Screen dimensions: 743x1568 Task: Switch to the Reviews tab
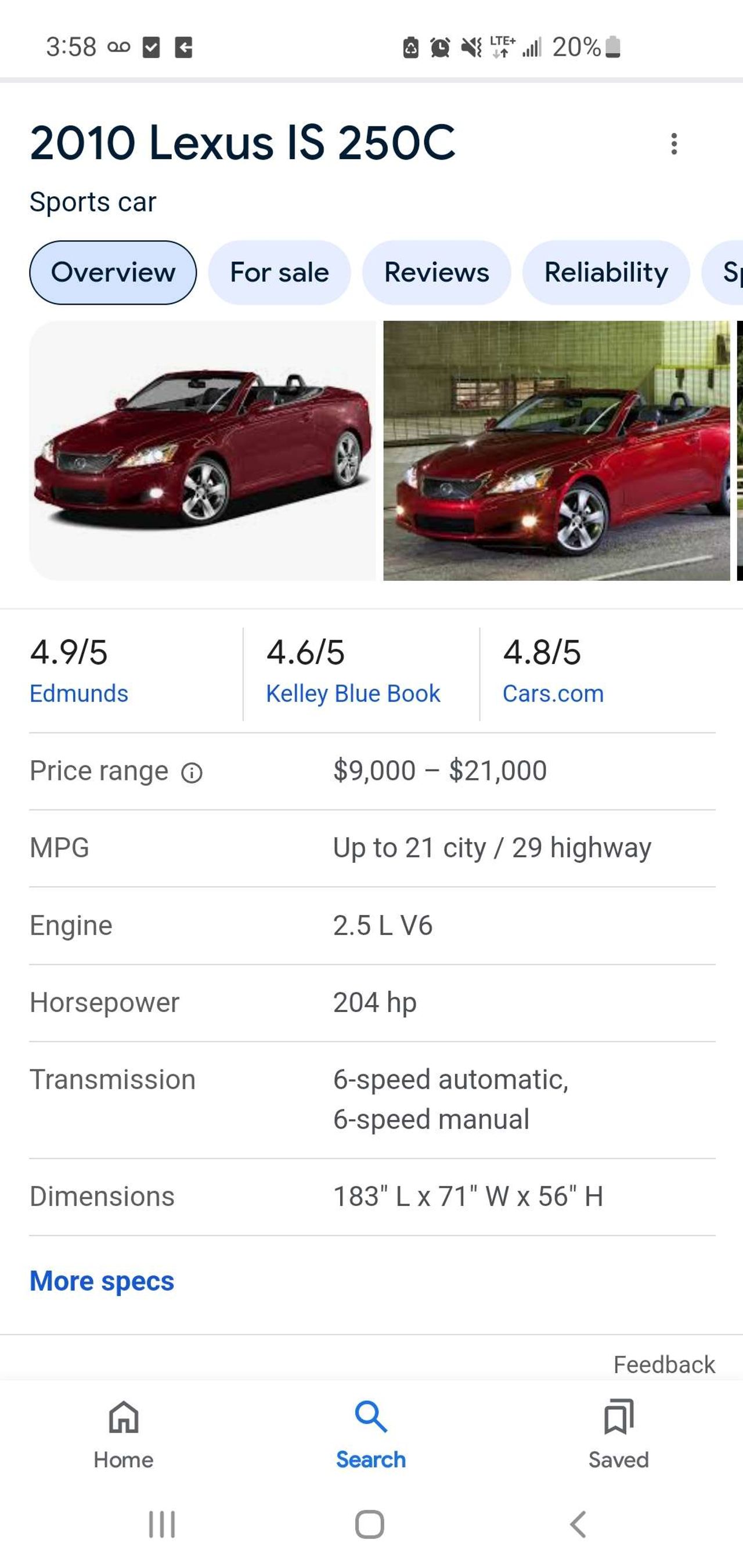pyautogui.click(x=436, y=273)
